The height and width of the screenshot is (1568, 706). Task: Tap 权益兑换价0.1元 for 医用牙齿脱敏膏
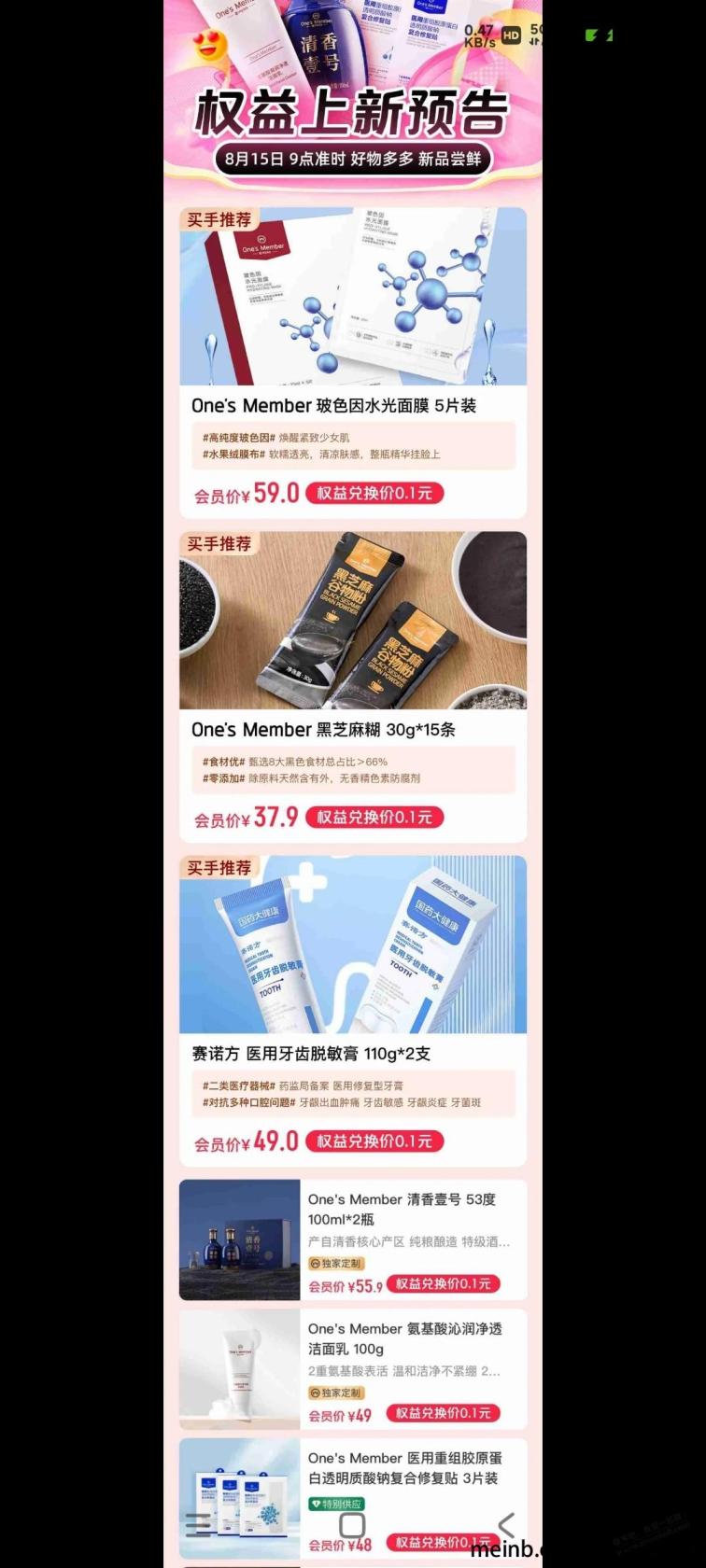[x=374, y=1141]
